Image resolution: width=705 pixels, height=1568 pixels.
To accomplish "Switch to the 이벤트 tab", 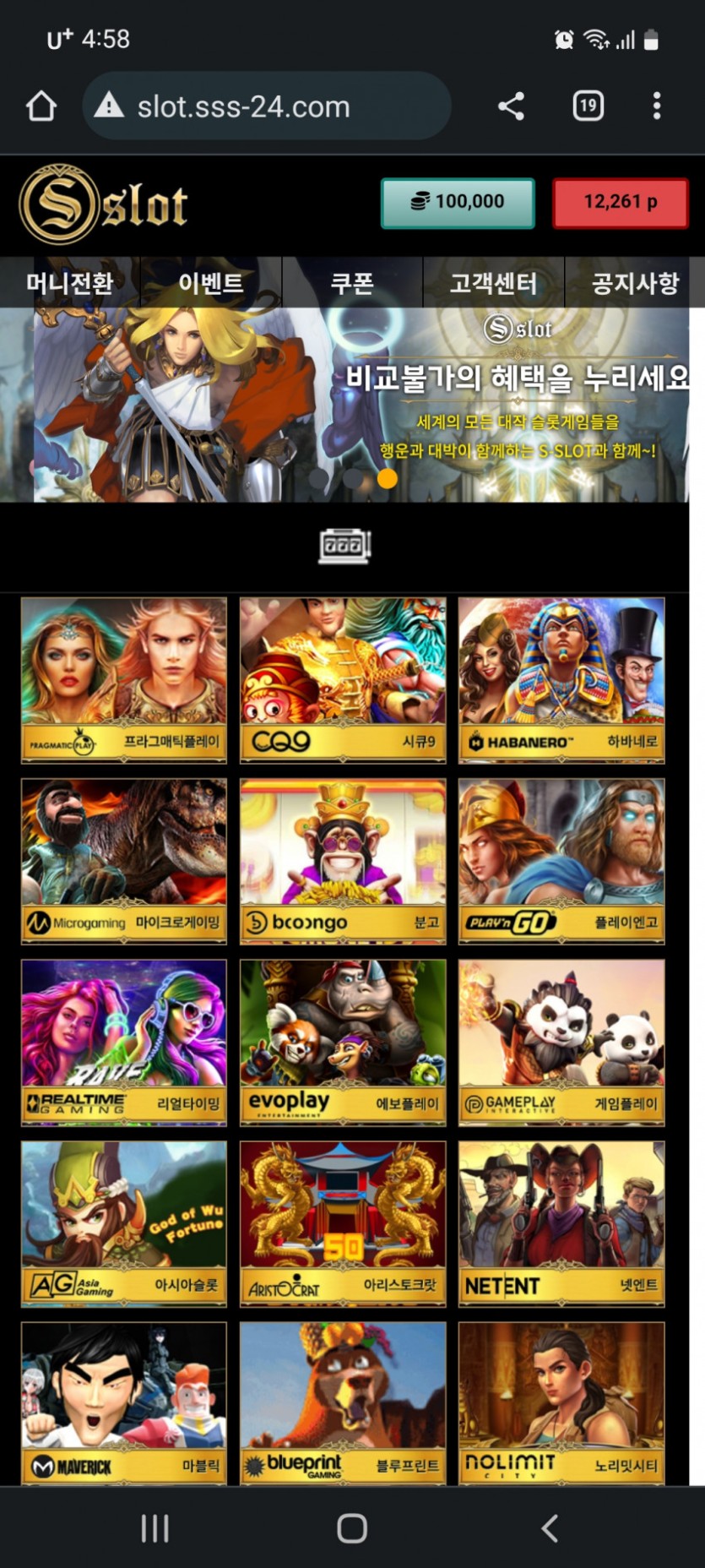I will pyautogui.click(x=211, y=283).
